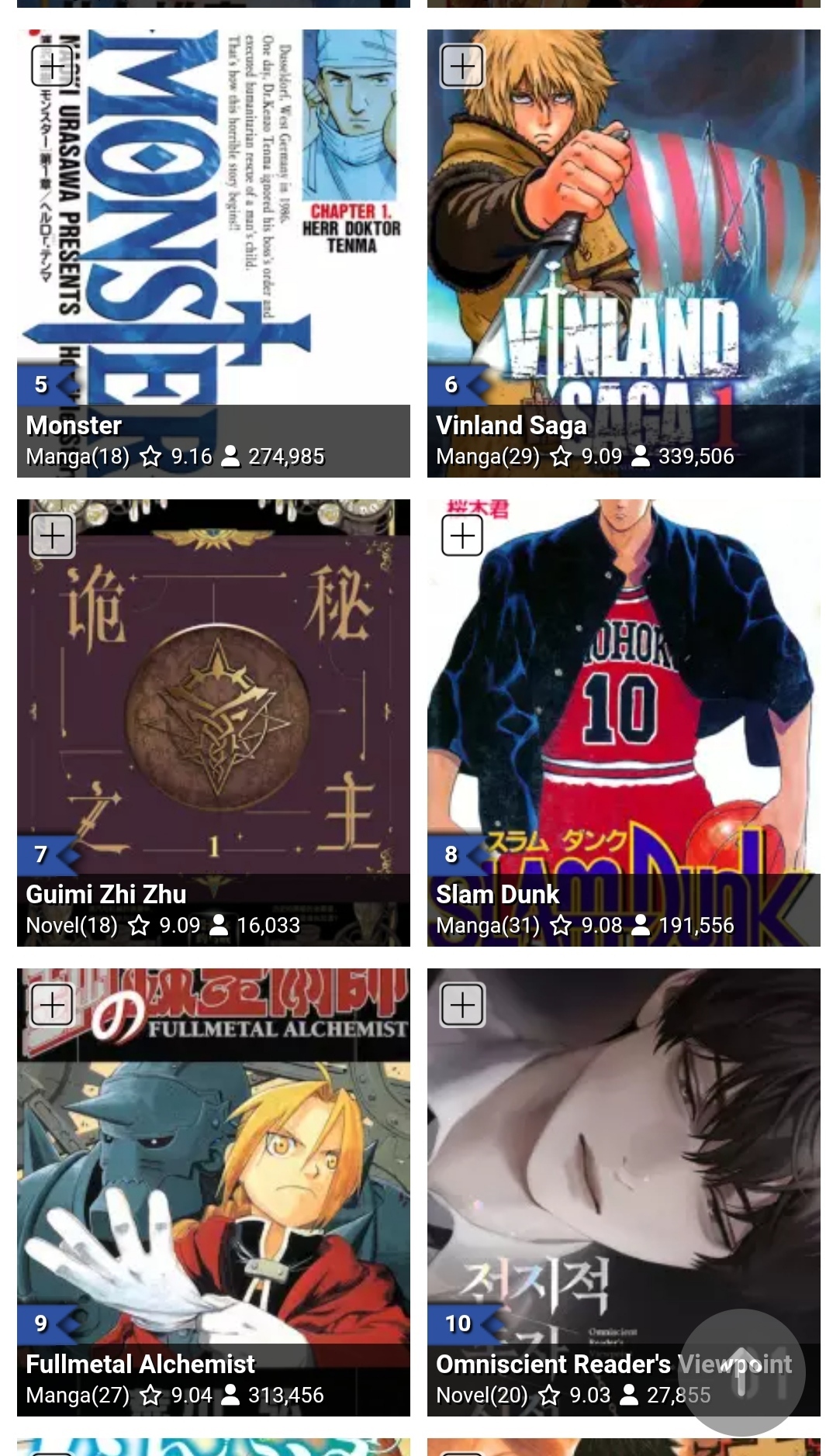Add Omniscient Reader's Viewpoint to your list
The width and height of the screenshot is (826, 1456).
(462, 1005)
